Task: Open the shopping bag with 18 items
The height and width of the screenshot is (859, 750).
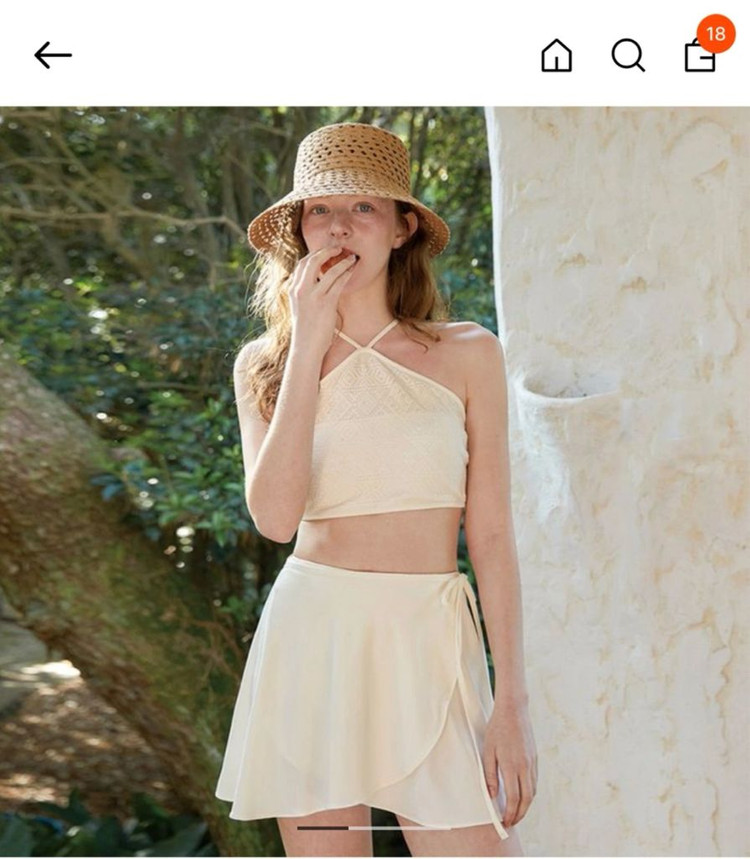Action: pos(701,55)
